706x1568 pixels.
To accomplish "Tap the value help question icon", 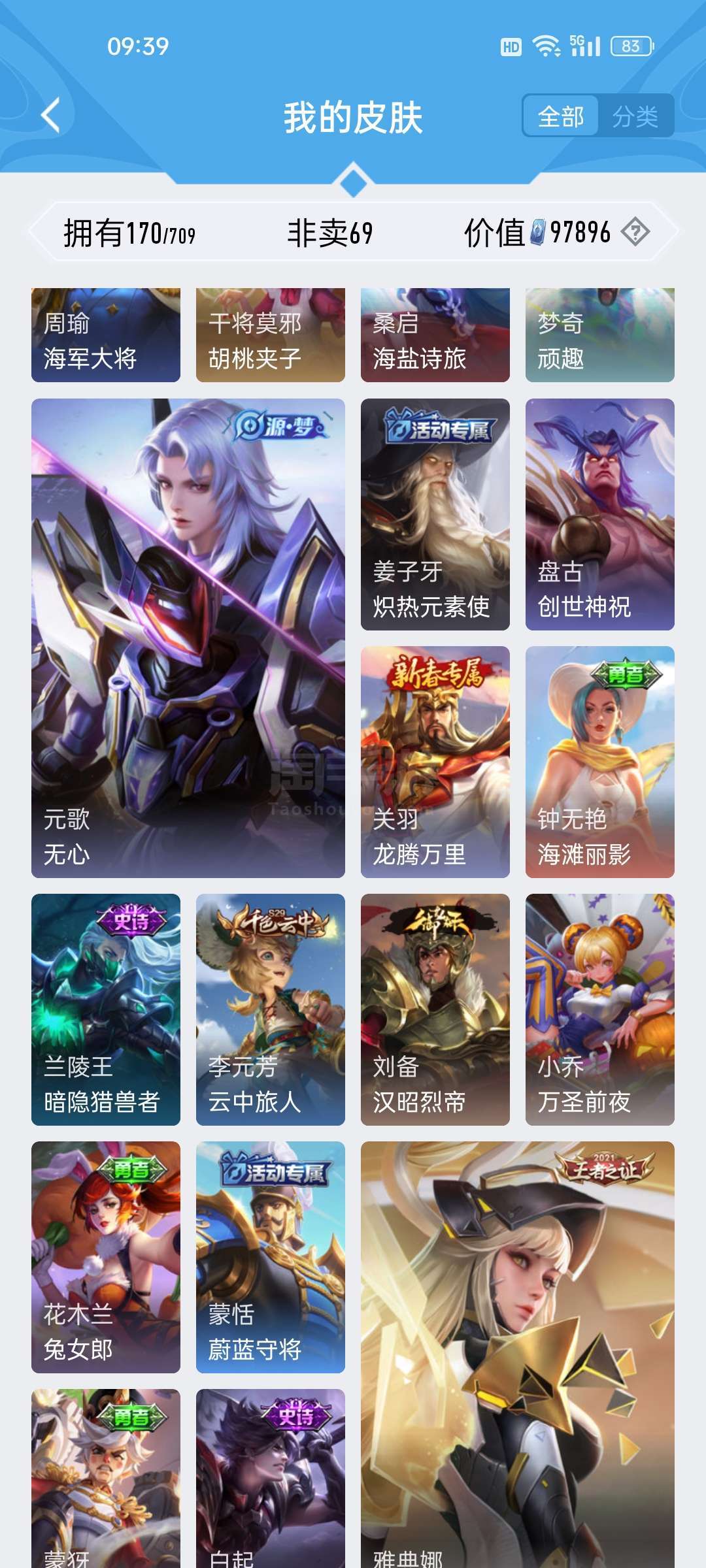I will [635, 232].
